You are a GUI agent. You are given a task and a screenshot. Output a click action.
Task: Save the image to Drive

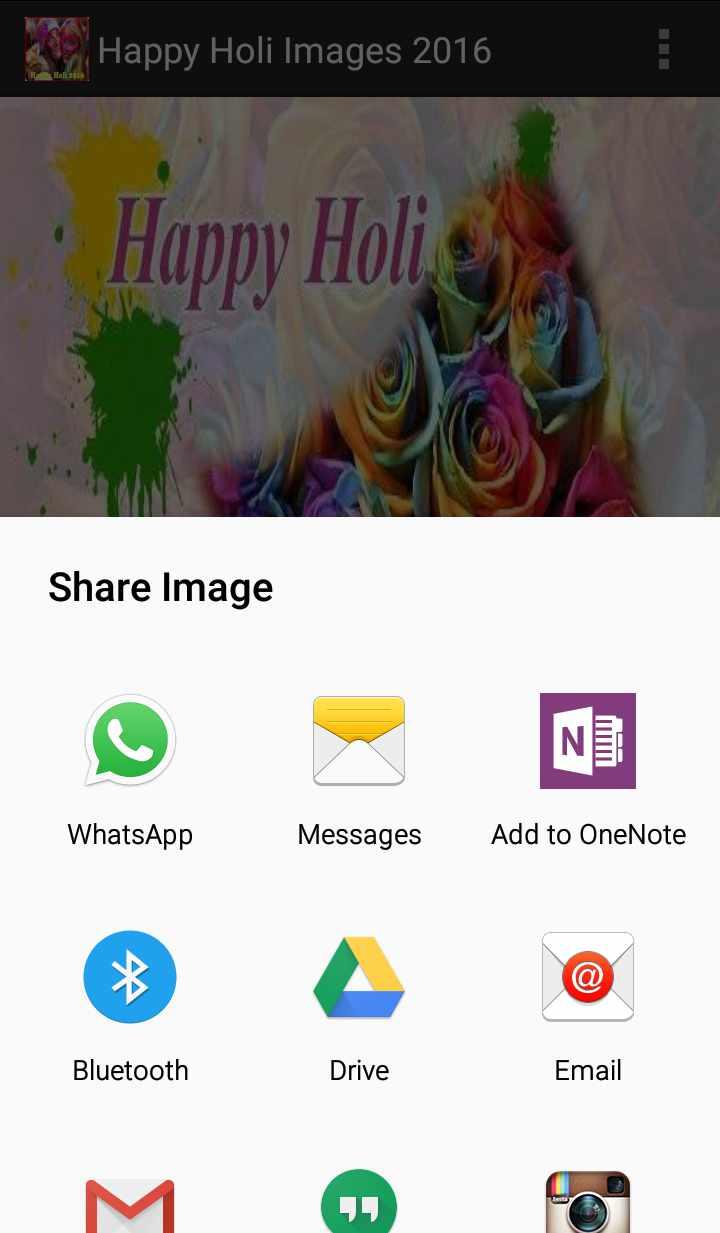click(x=359, y=1006)
